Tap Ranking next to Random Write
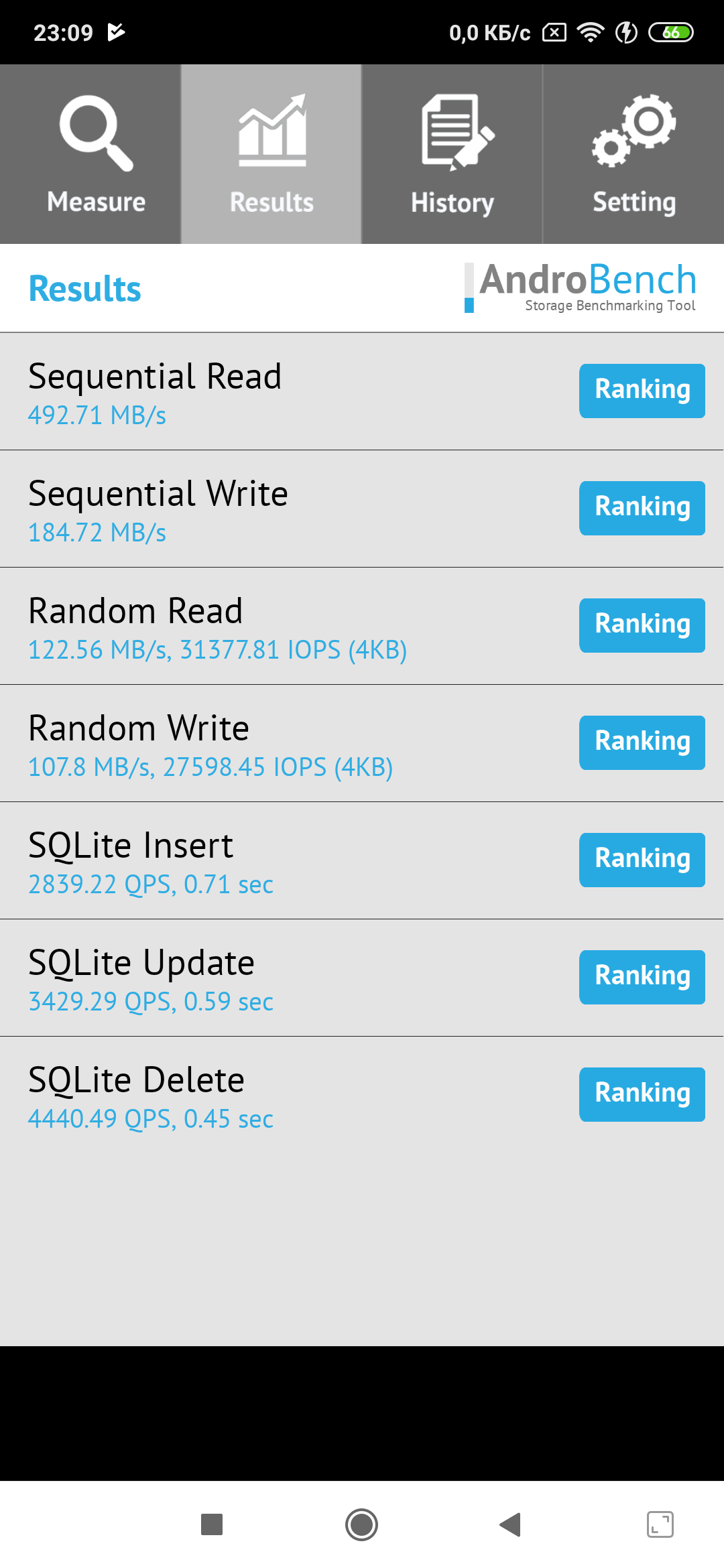This screenshot has height=1568, width=724. [642, 742]
